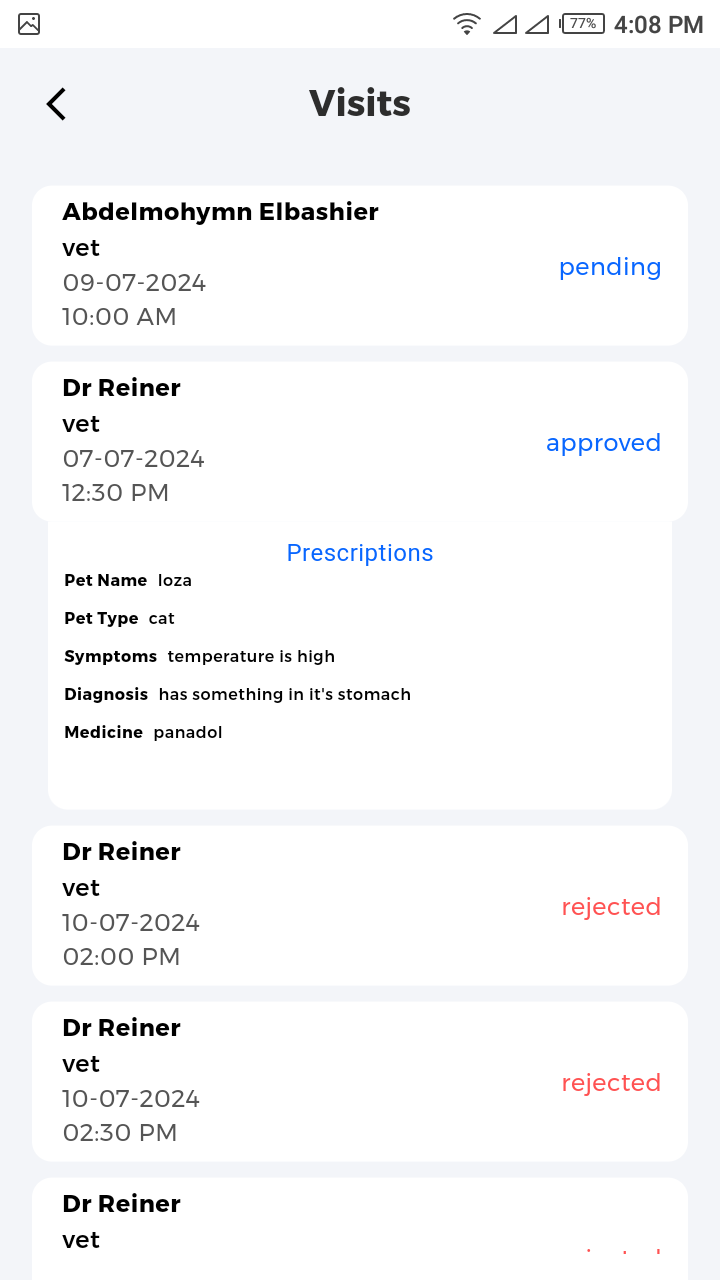720x1280 pixels.
Task: Open Dr Reiner's rejected 02:00 PM visit
Action: coord(360,905)
